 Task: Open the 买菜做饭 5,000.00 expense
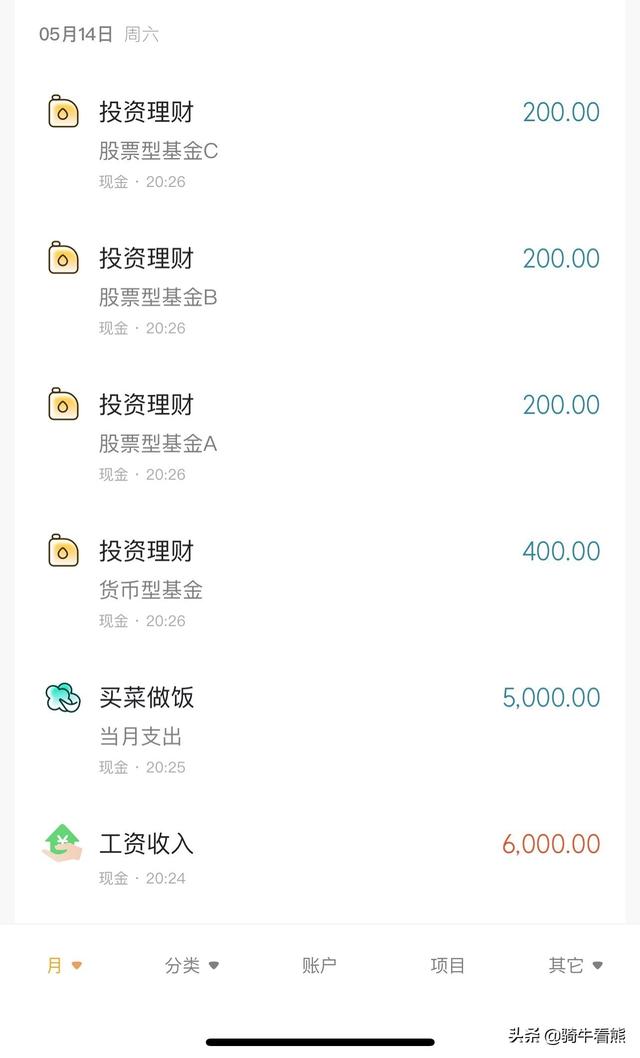pyautogui.click(x=320, y=727)
